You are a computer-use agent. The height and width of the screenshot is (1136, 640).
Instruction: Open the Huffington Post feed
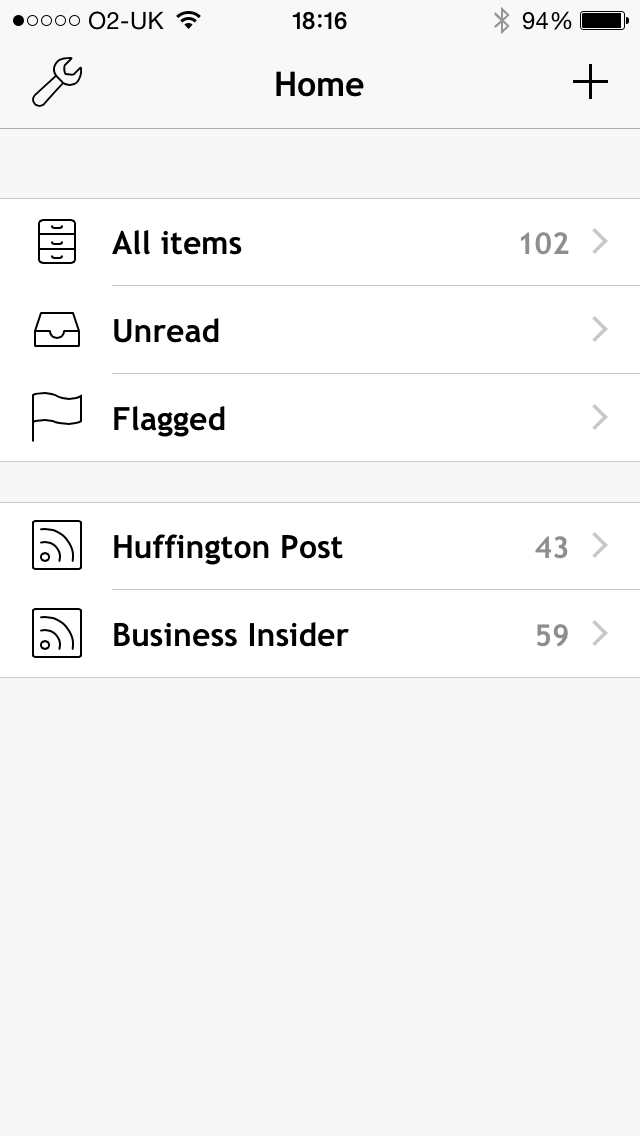click(320, 547)
